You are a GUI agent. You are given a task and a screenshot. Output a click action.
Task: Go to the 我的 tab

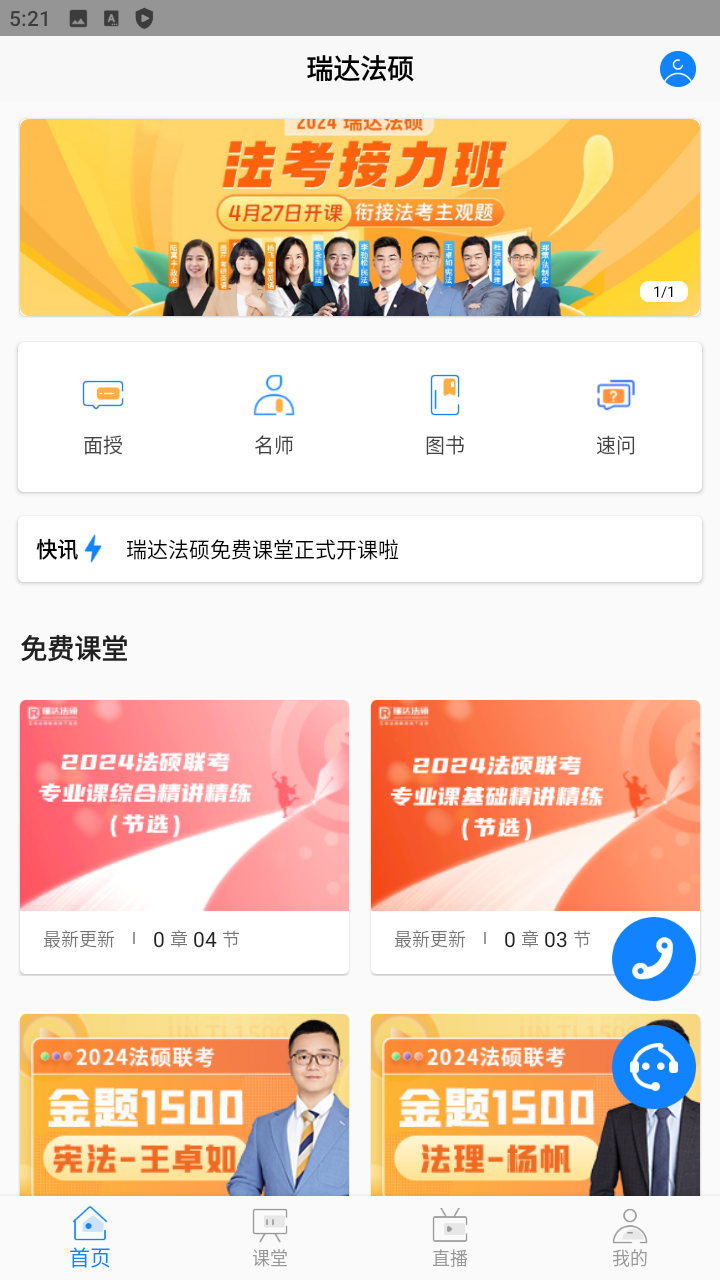click(630, 1238)
